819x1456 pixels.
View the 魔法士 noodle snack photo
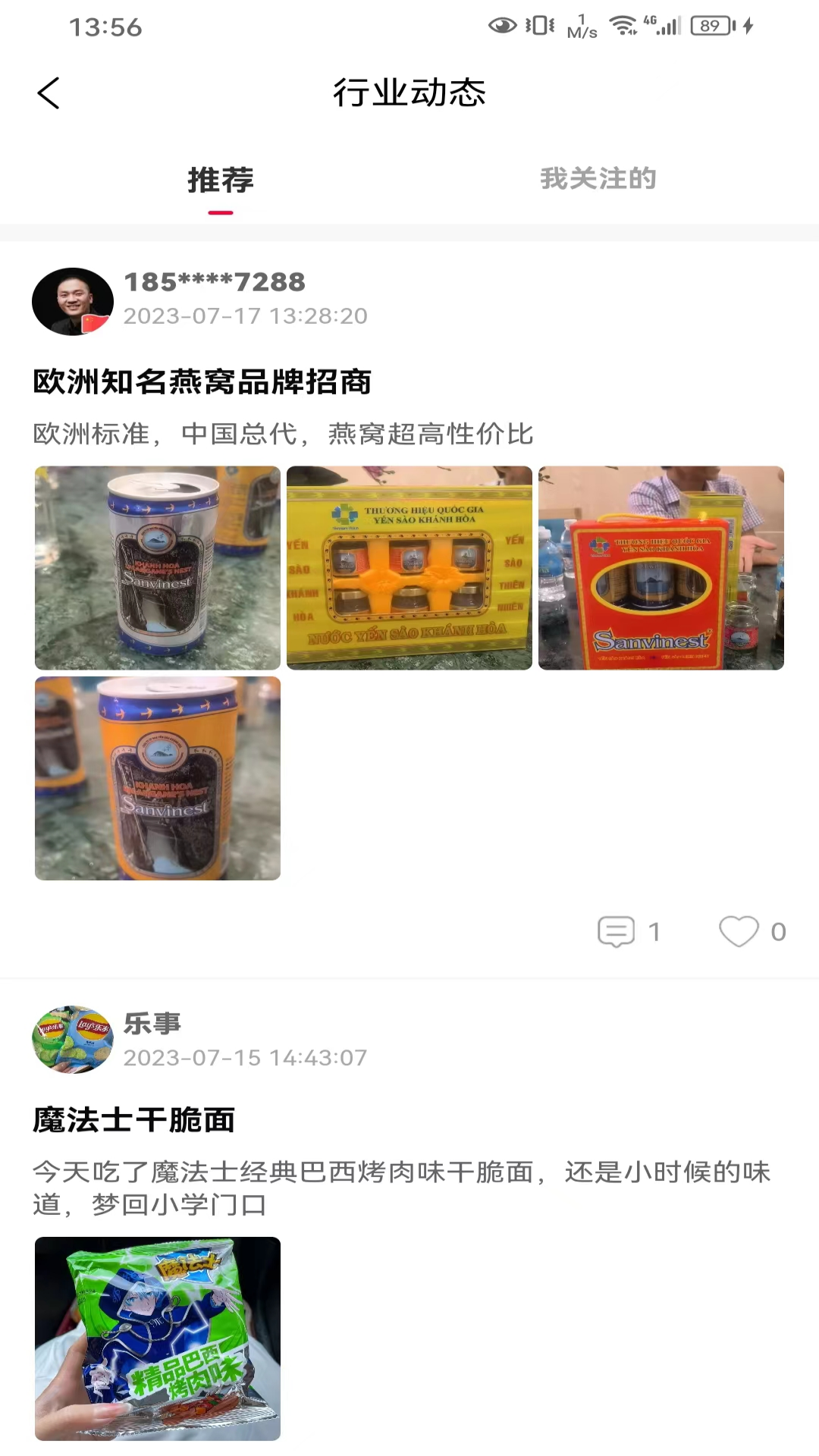[x=158, y=1338]
